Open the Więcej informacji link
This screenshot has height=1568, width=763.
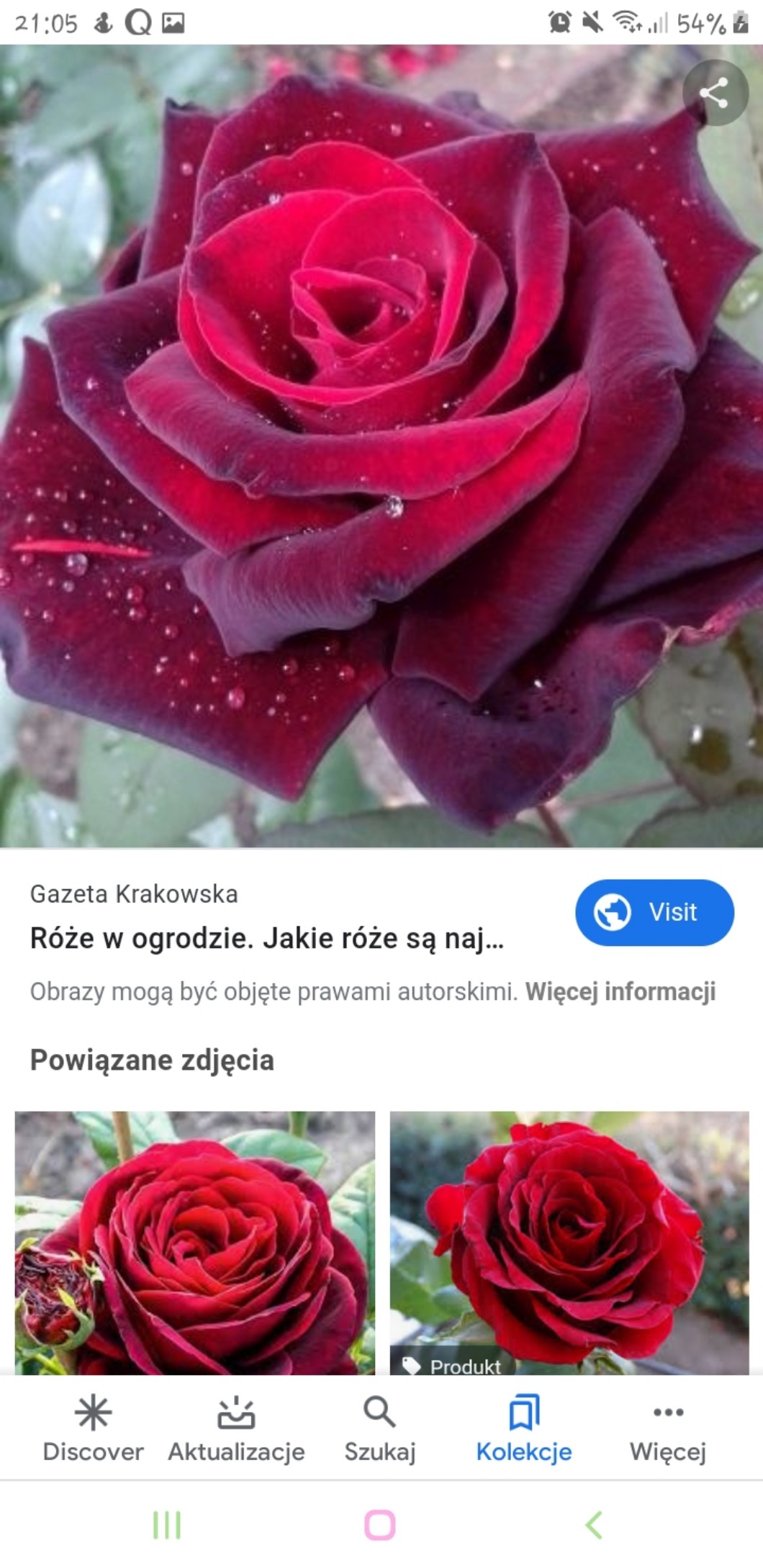[x=620, y=991]
